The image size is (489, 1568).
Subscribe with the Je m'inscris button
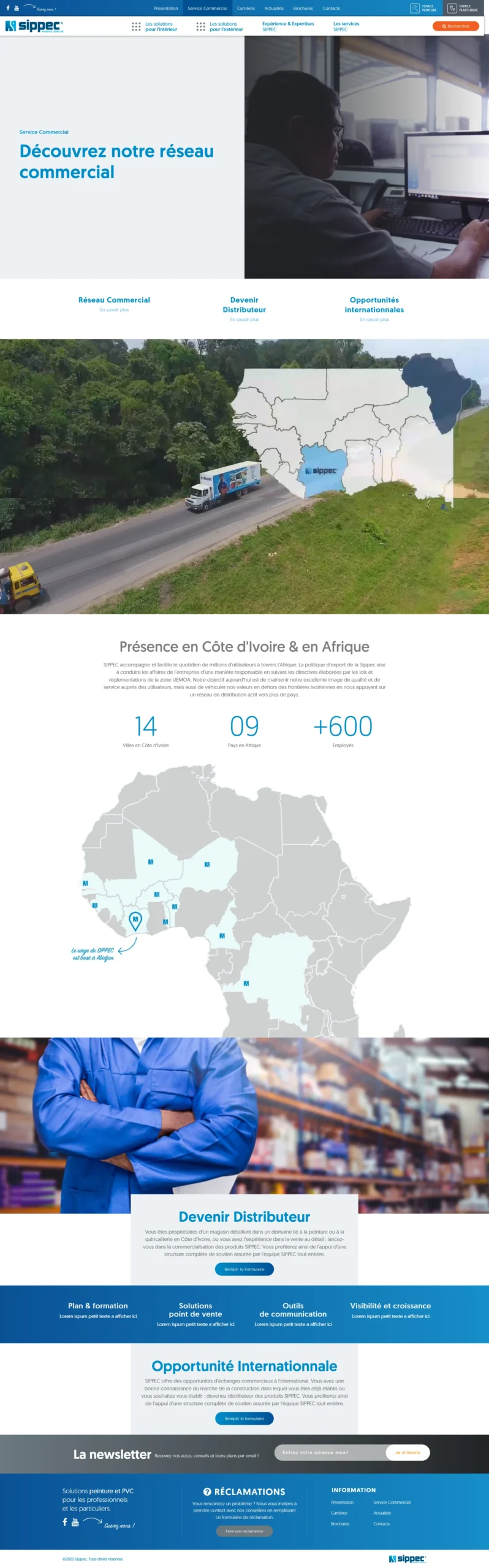tap(408, 1452)
